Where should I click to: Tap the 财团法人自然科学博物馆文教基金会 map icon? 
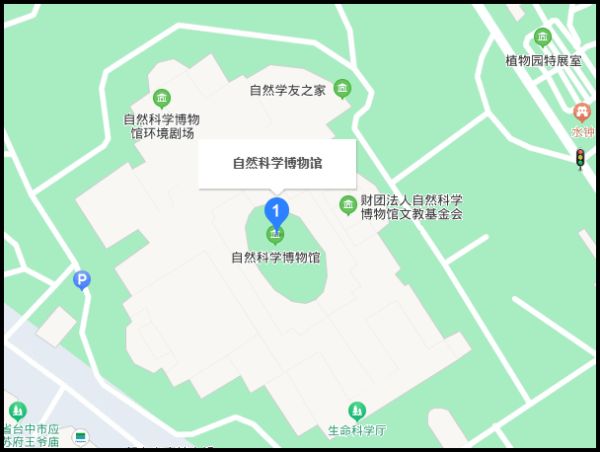348,205
